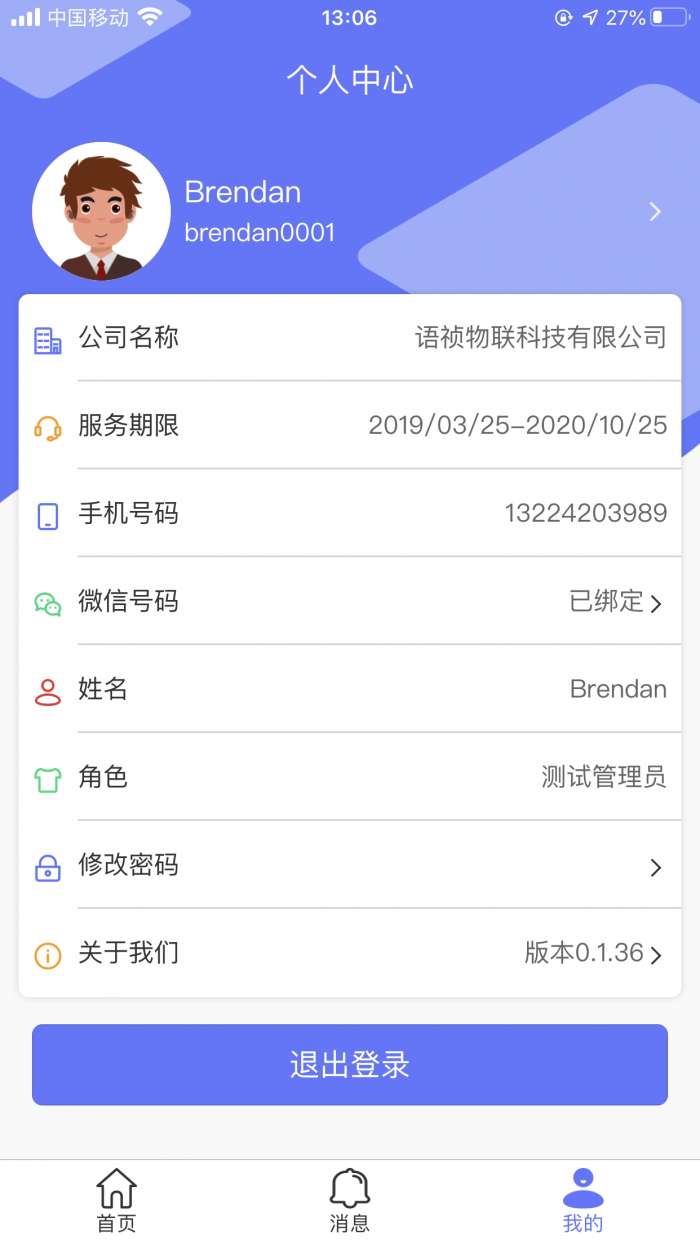Tap Brendan's profile avatar
This screenshot has width=700, height=1244.
click(101, 211)
